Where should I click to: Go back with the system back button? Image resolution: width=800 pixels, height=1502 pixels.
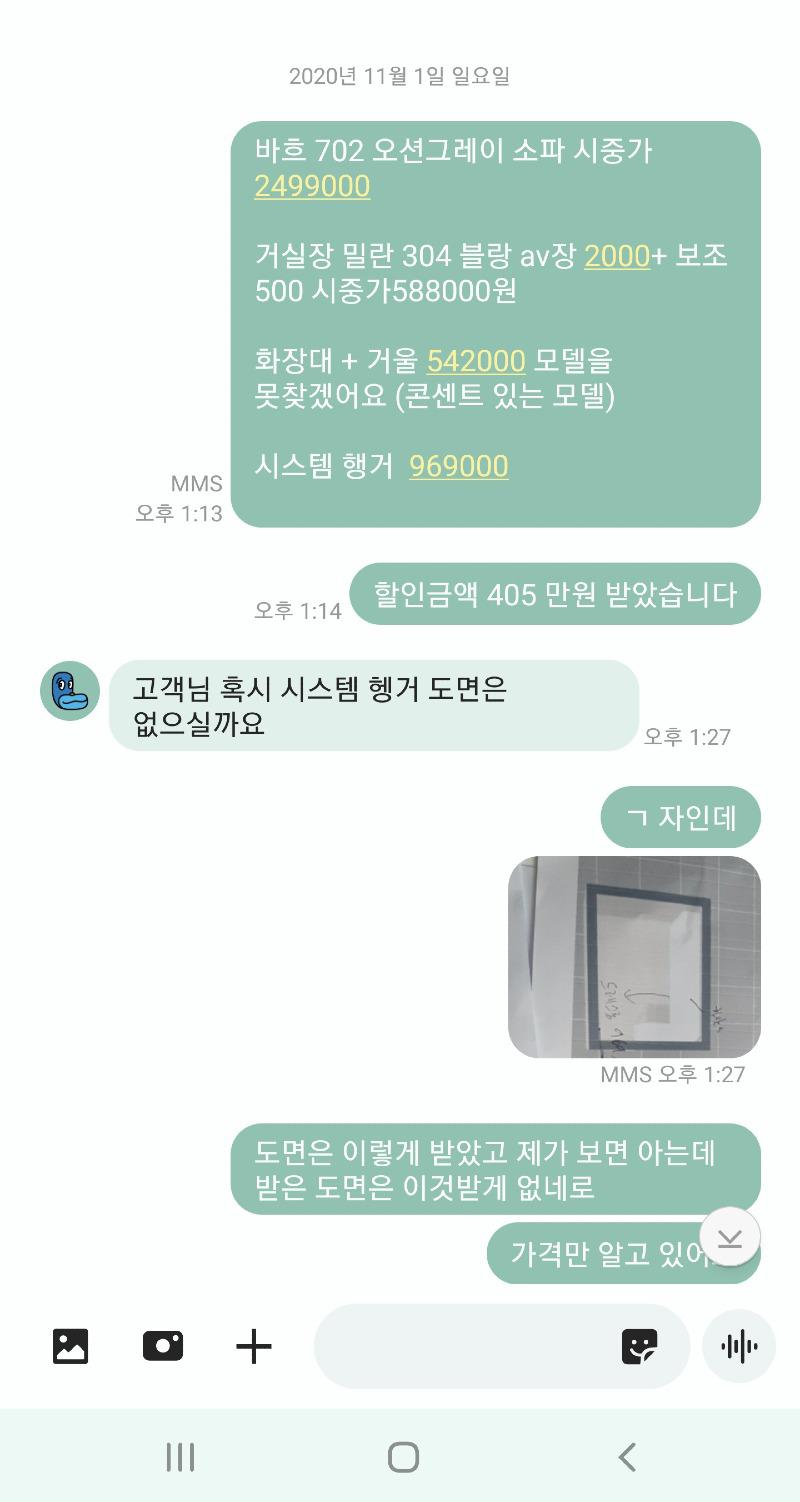tap(627, 1457)
